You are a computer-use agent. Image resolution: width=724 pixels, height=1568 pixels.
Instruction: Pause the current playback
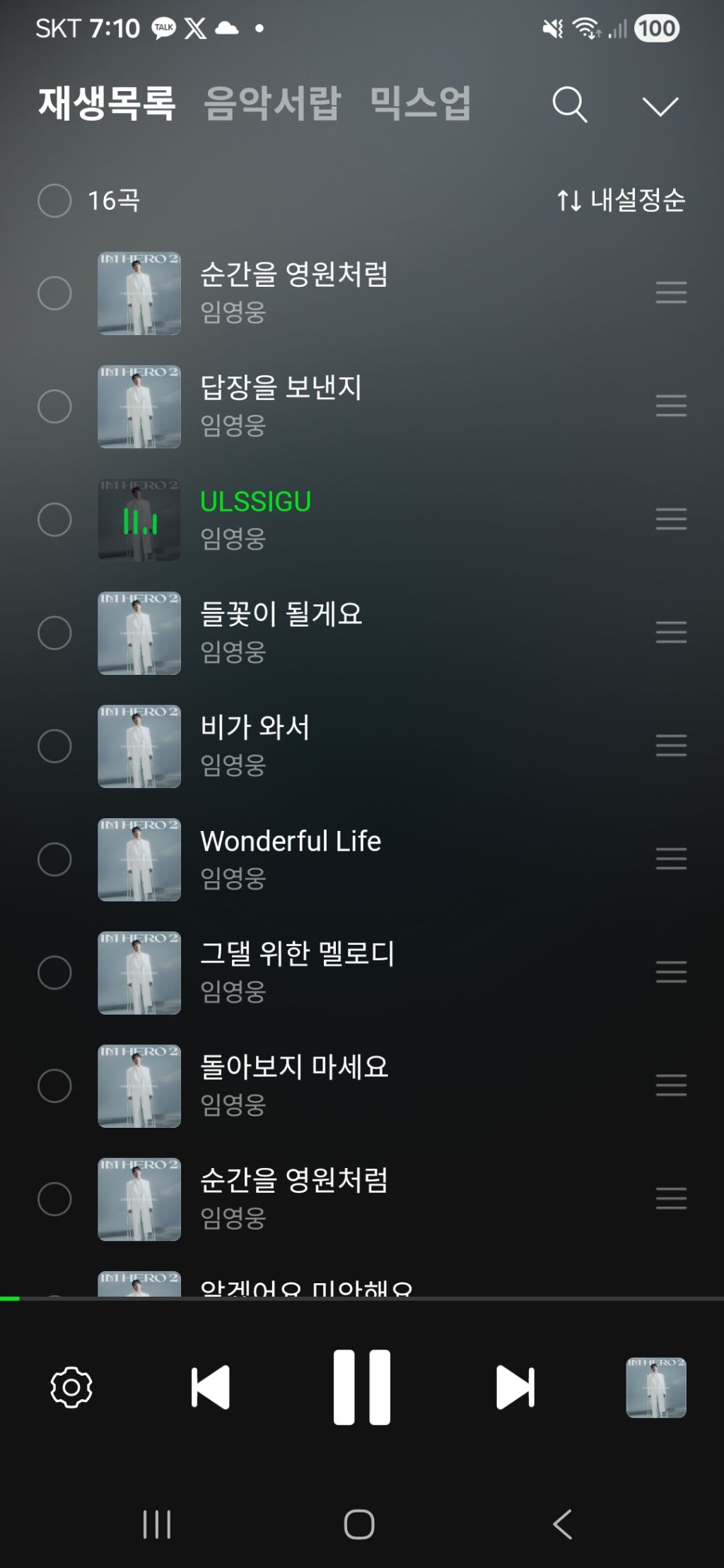[x=361, y=1387]
